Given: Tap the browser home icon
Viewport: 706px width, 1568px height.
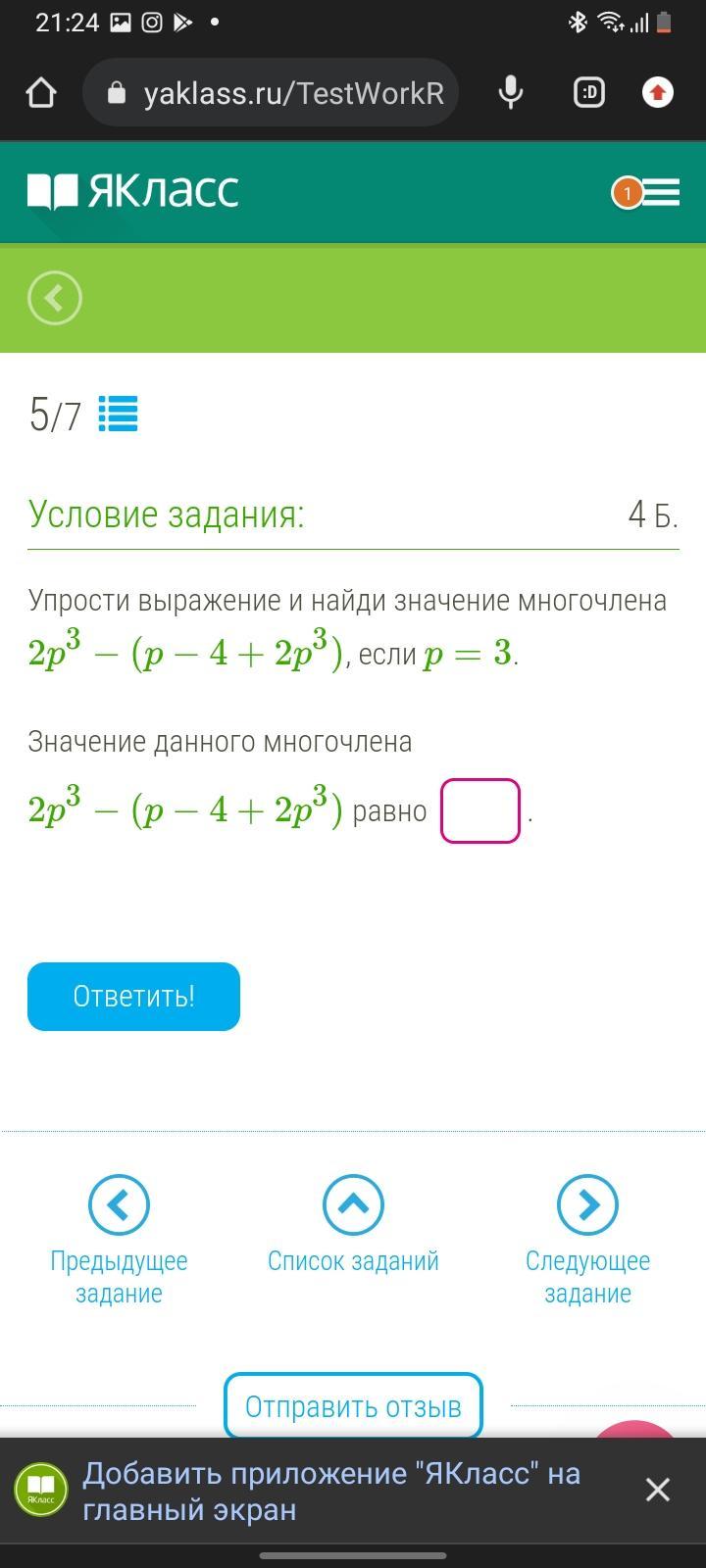Looking at the screenshot, I should point(41,93).
